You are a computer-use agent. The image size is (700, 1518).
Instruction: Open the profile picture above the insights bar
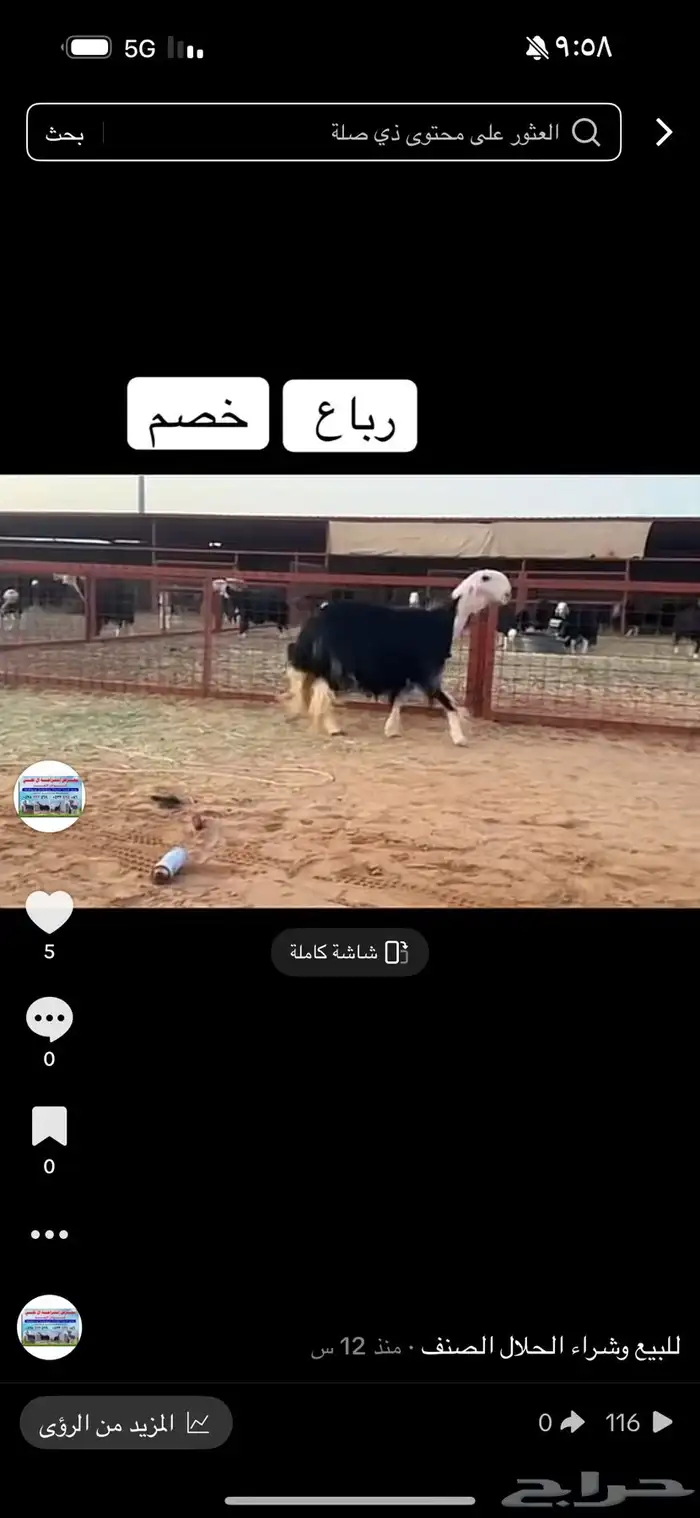[x=49, y=1327]
